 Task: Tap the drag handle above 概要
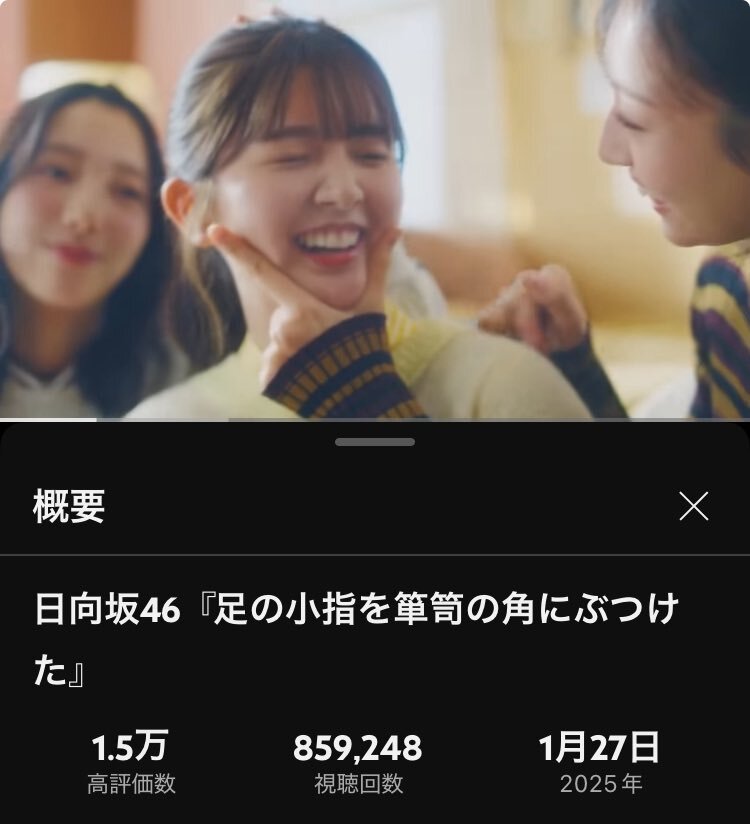click(x=375, y=442)
